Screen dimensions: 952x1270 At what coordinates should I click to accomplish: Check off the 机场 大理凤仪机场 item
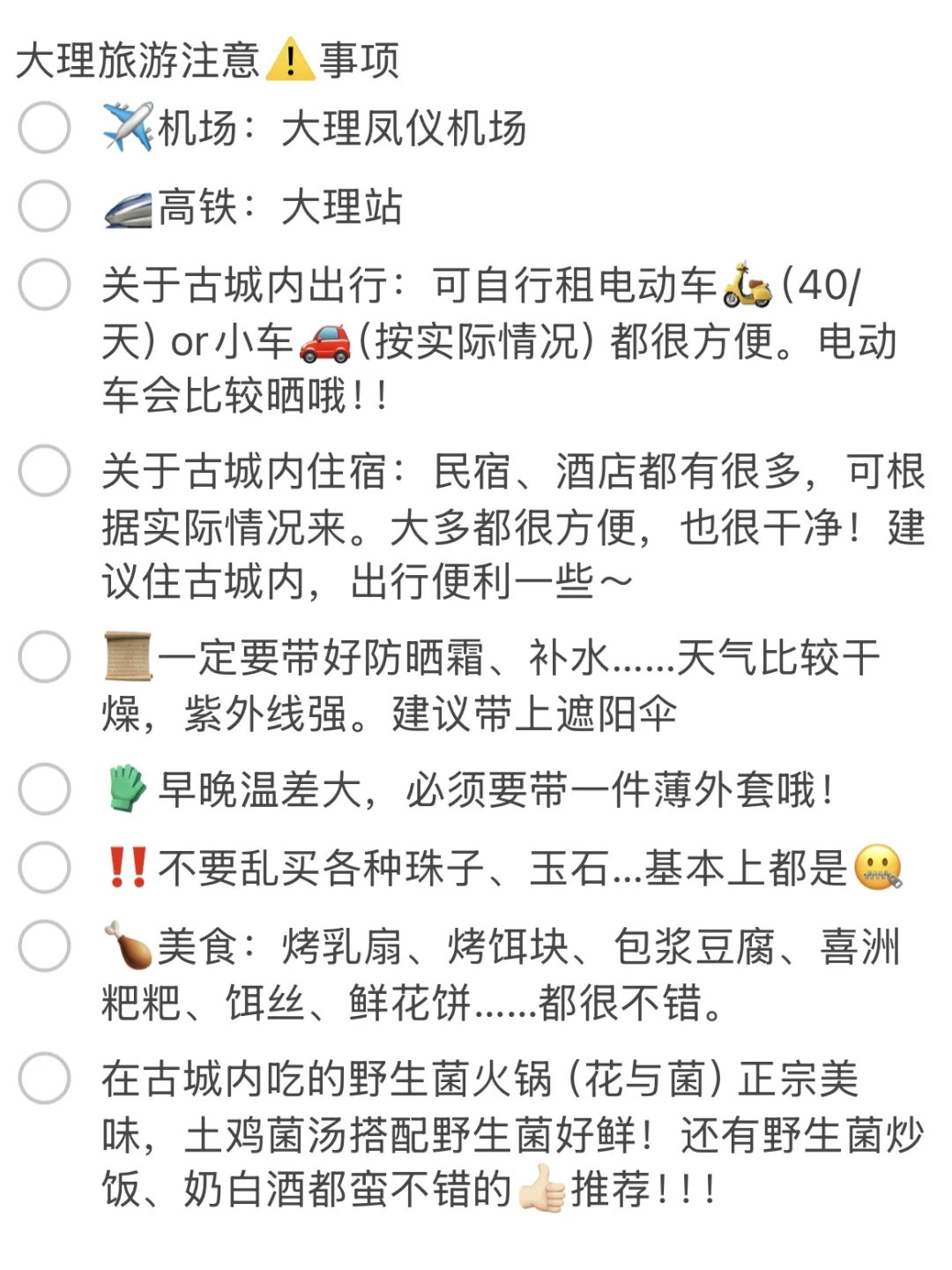(44, 128)
